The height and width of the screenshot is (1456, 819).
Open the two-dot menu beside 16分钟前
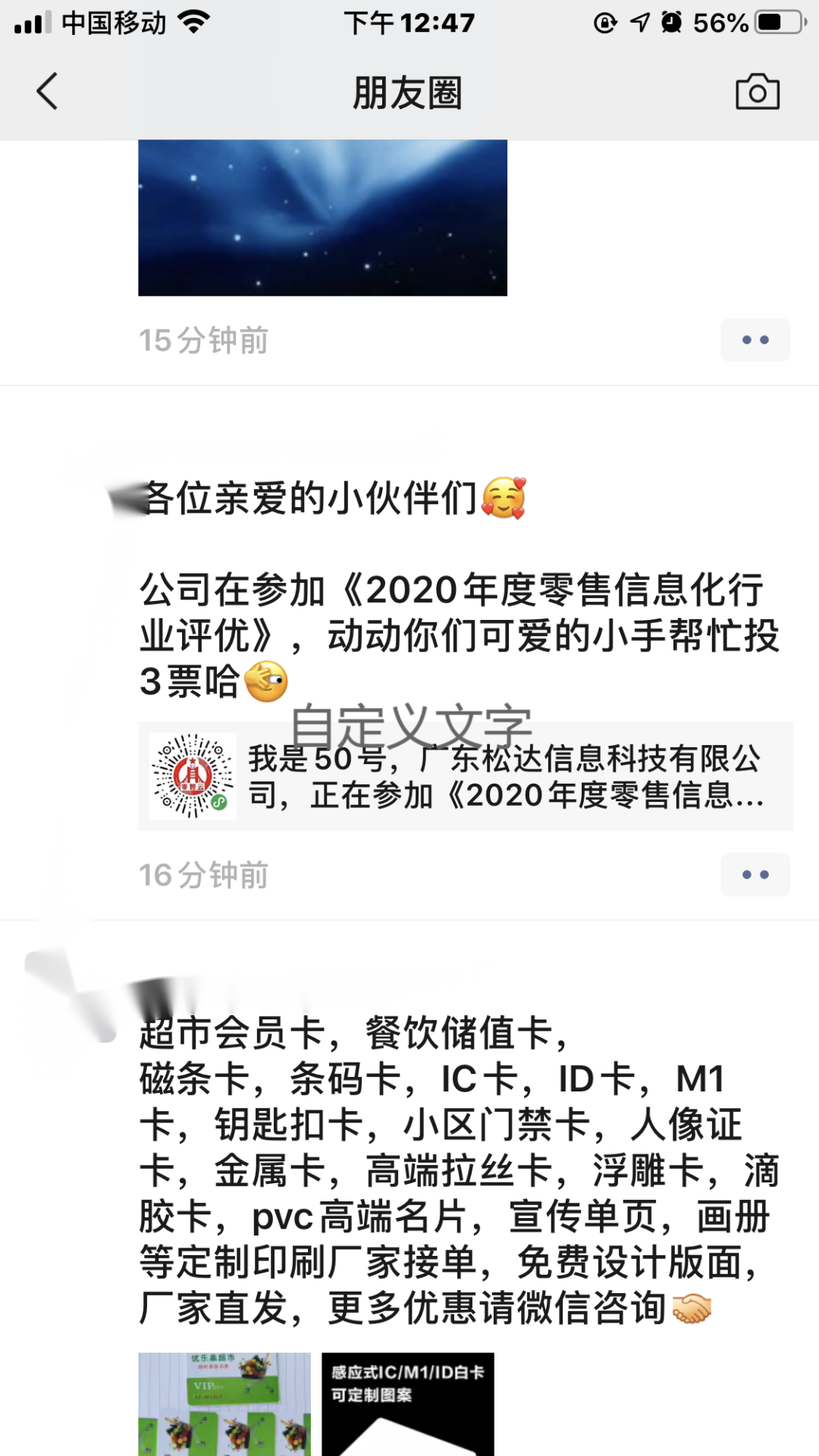[755, 875]
